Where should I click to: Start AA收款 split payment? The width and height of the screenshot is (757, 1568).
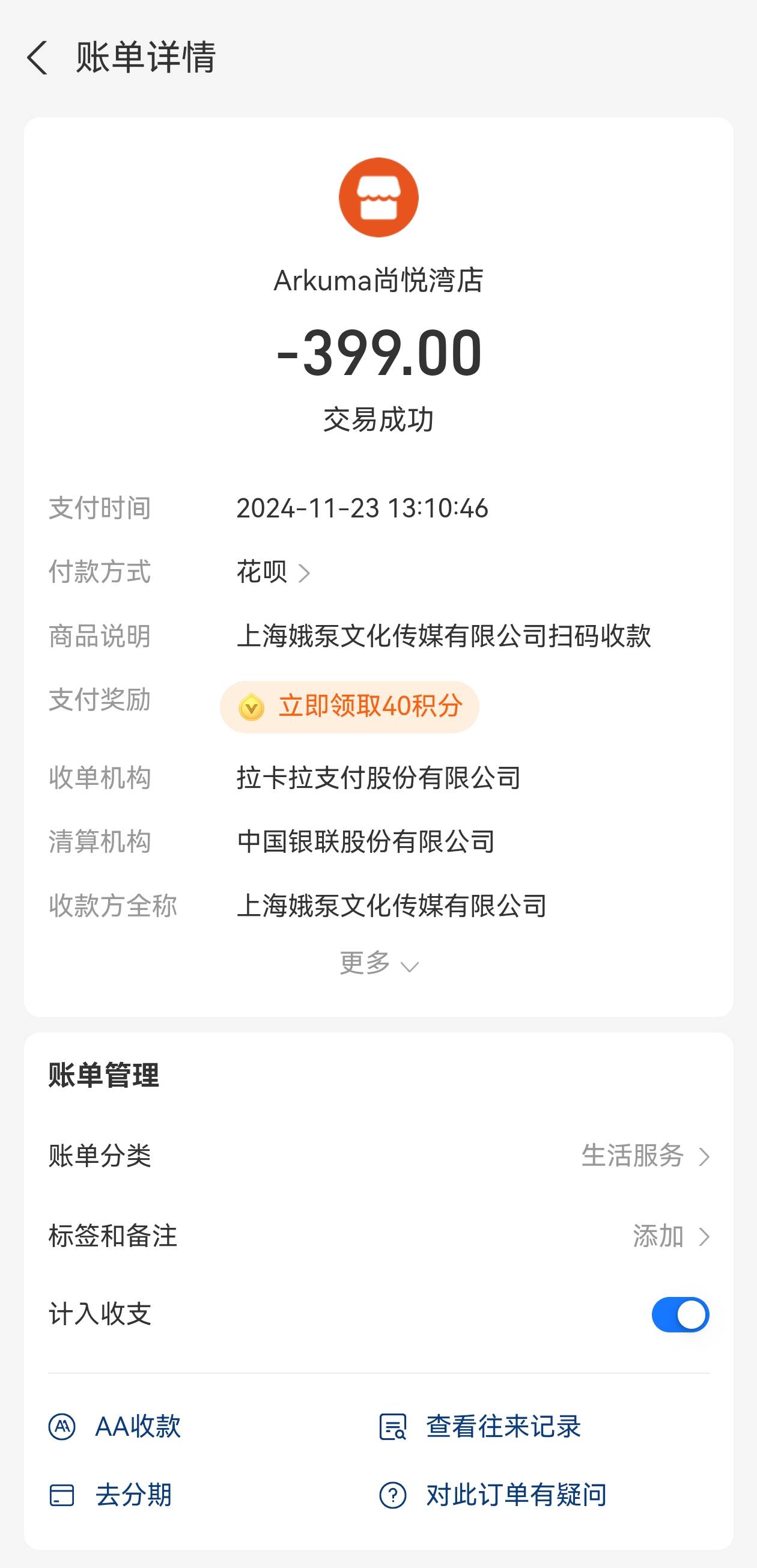114,1427
